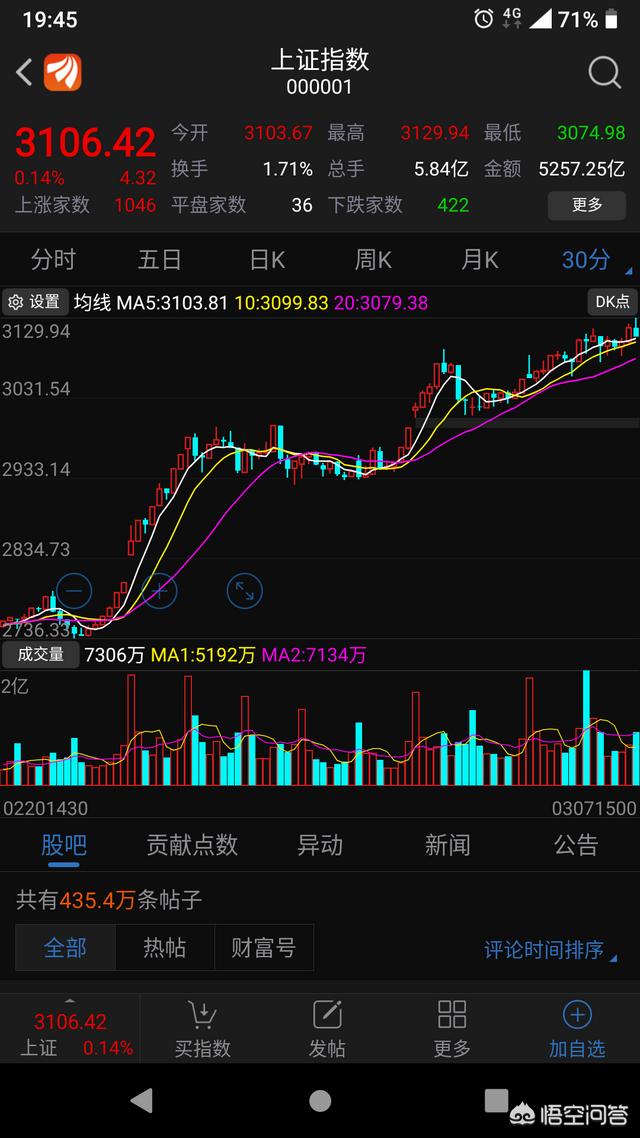The width and height of the screenshot is (640, 1138).
Task: Show the 月K chart
Action: point(480,260)
